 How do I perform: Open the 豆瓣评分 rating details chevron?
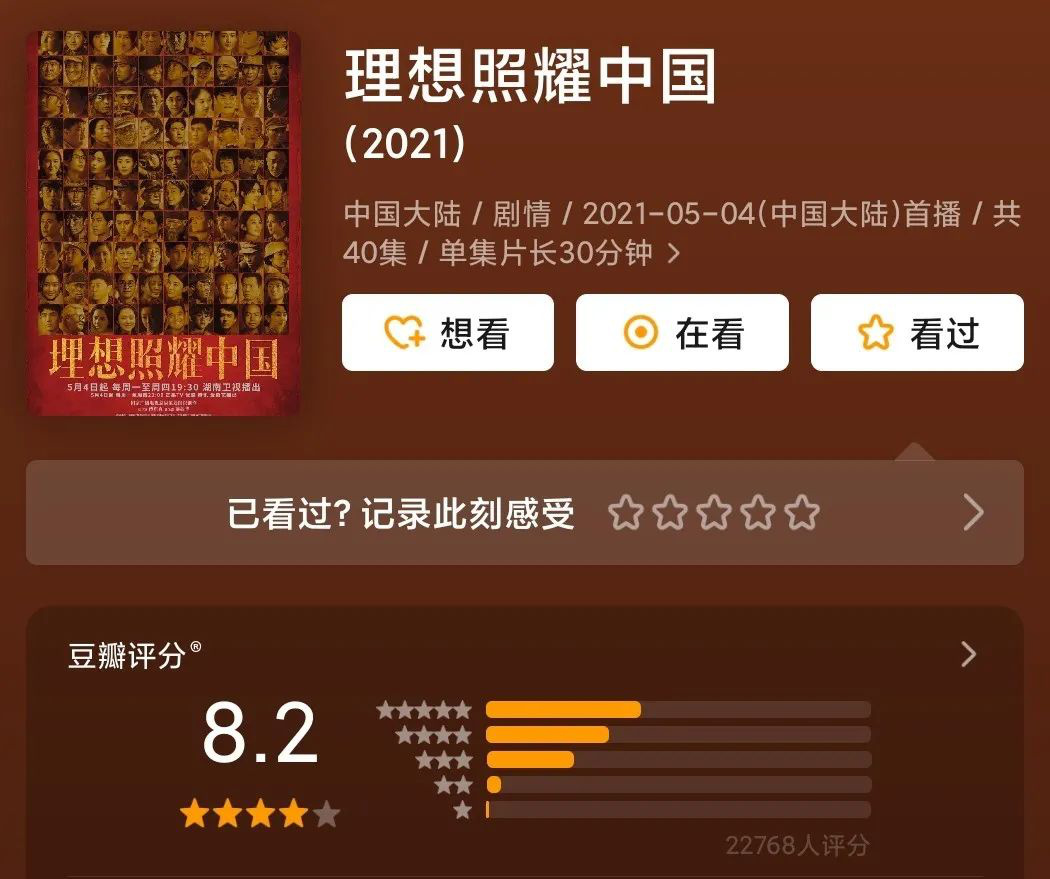coord(967,655)
